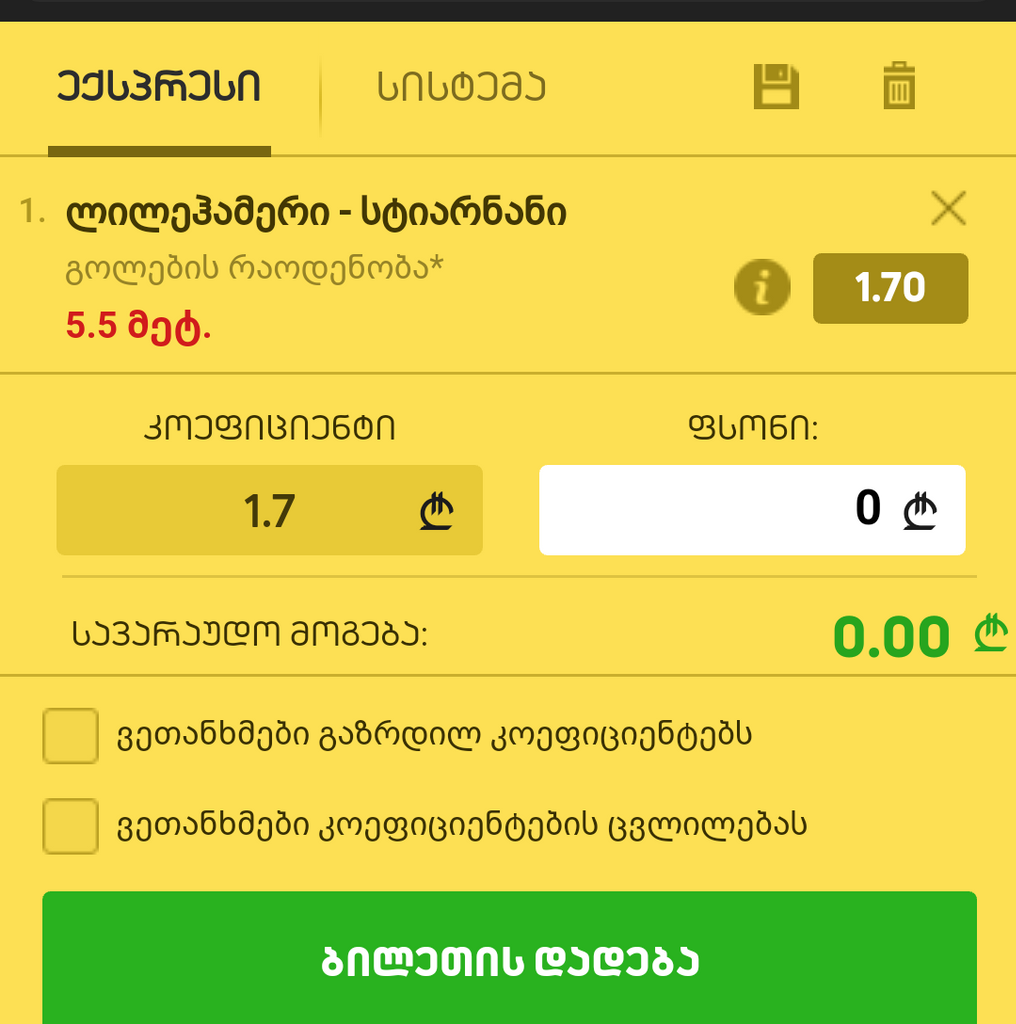Viewport: 1016px width, 1024px height.
Task: Save the betting slip using the diskette icon
Action: point(775,87)
